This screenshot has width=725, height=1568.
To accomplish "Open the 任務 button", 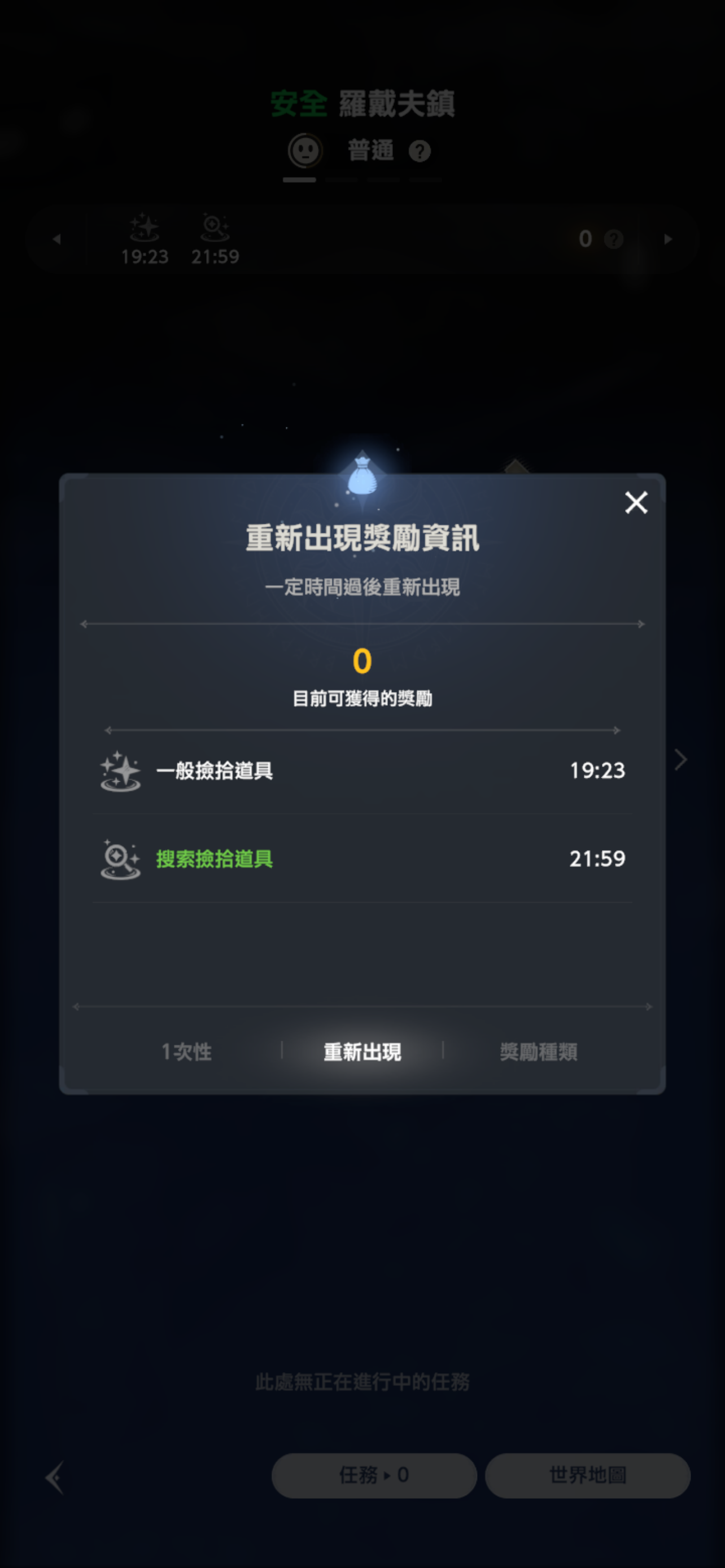I will 374,1475.
